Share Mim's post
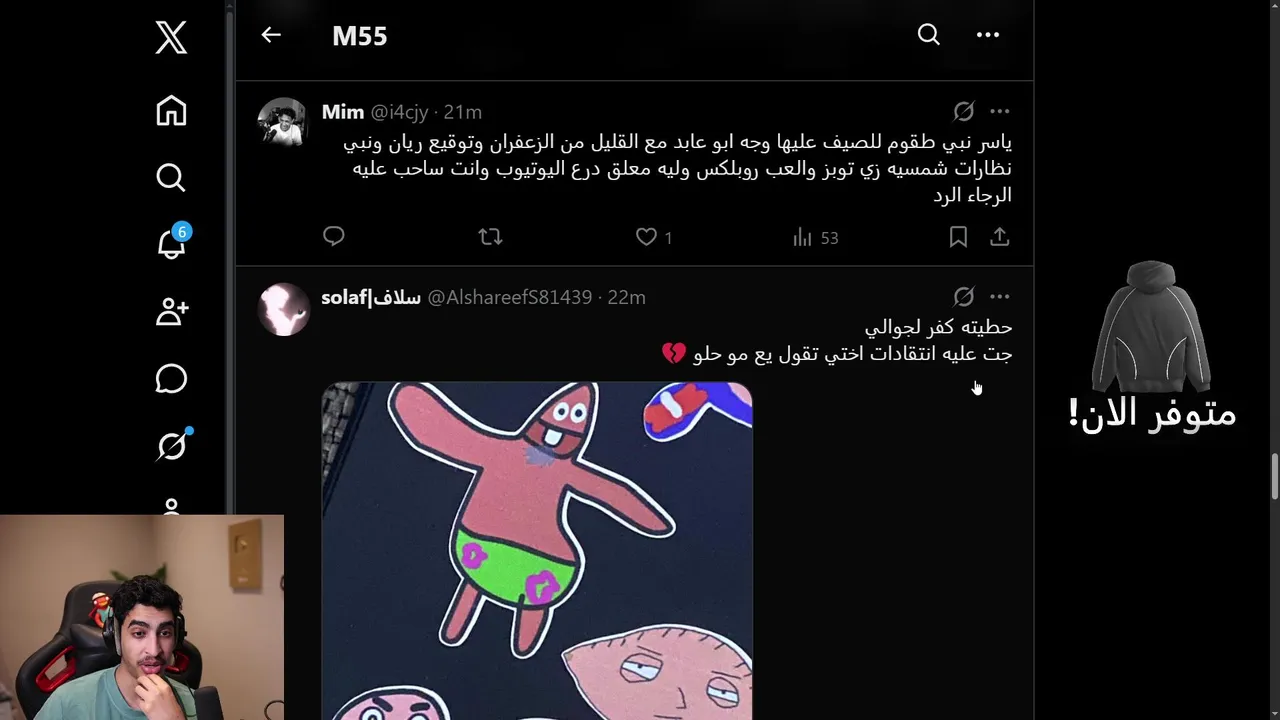The image size is (1280, 720). click(1000, 237)
